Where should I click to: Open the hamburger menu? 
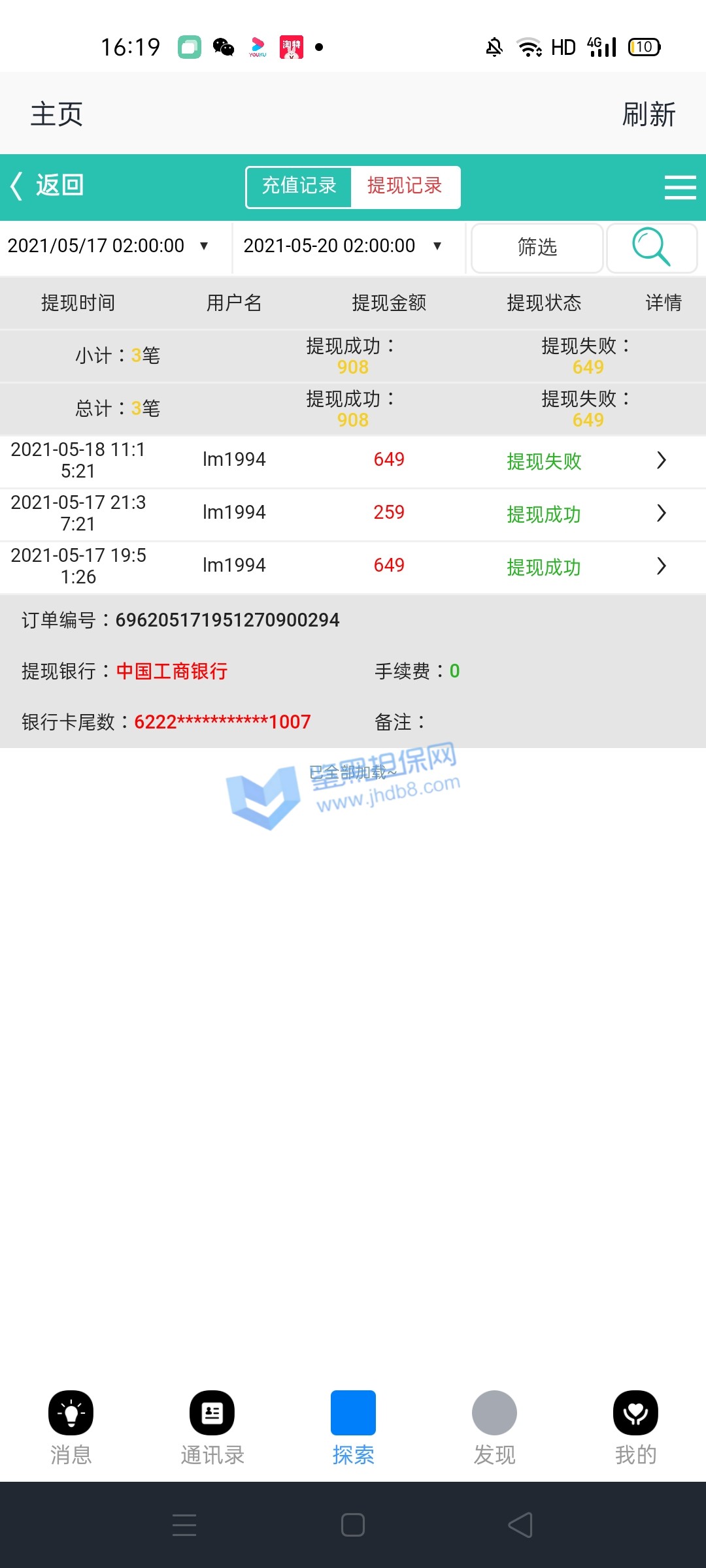pyautogui.click(x=680, y=188)
